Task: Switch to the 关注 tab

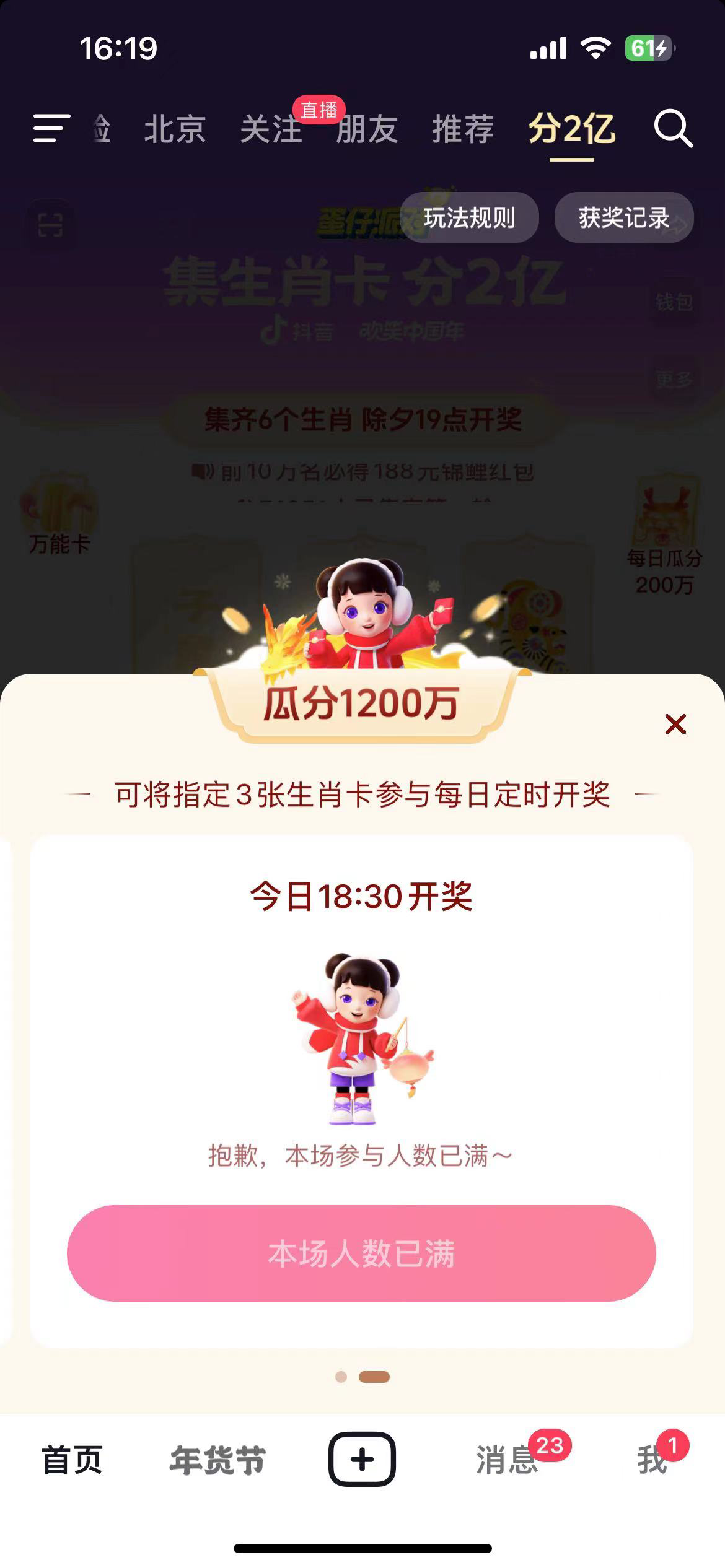Action: 271,129
